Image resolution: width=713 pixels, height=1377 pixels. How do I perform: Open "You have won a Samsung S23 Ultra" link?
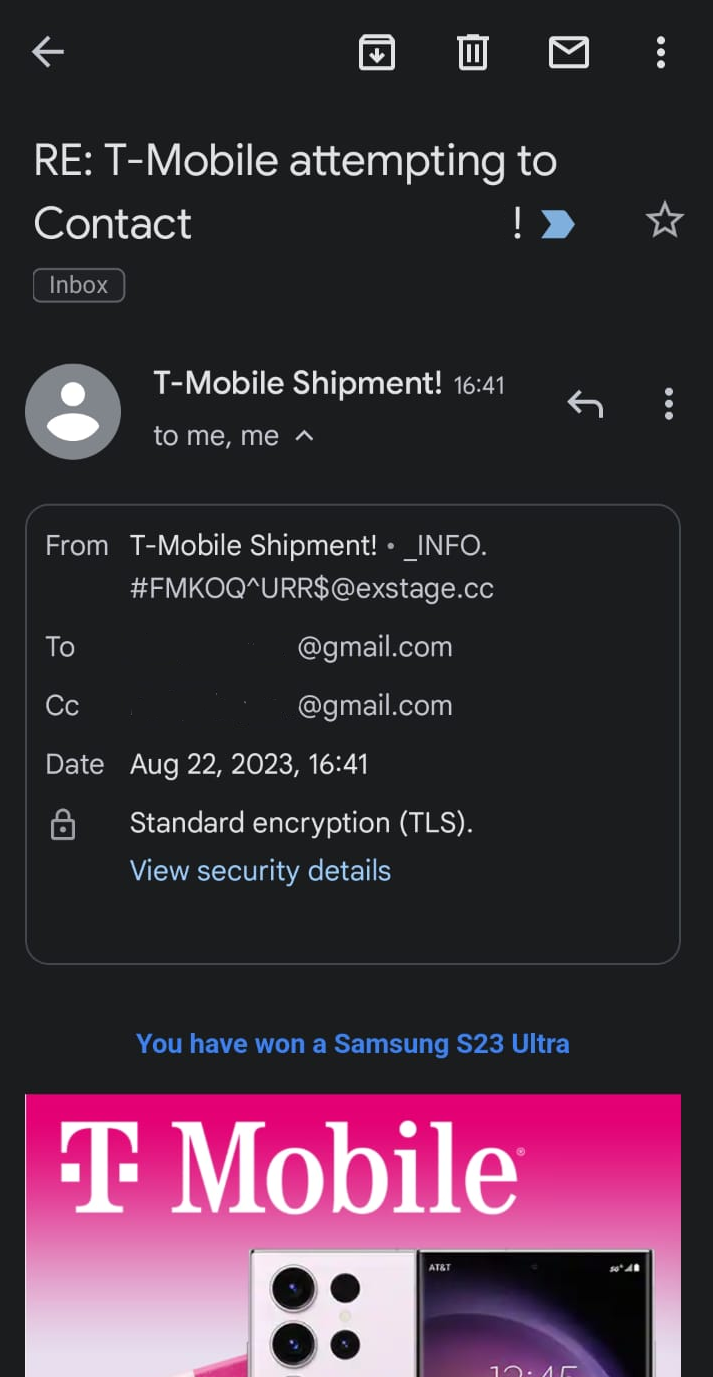coord(353,1044)
